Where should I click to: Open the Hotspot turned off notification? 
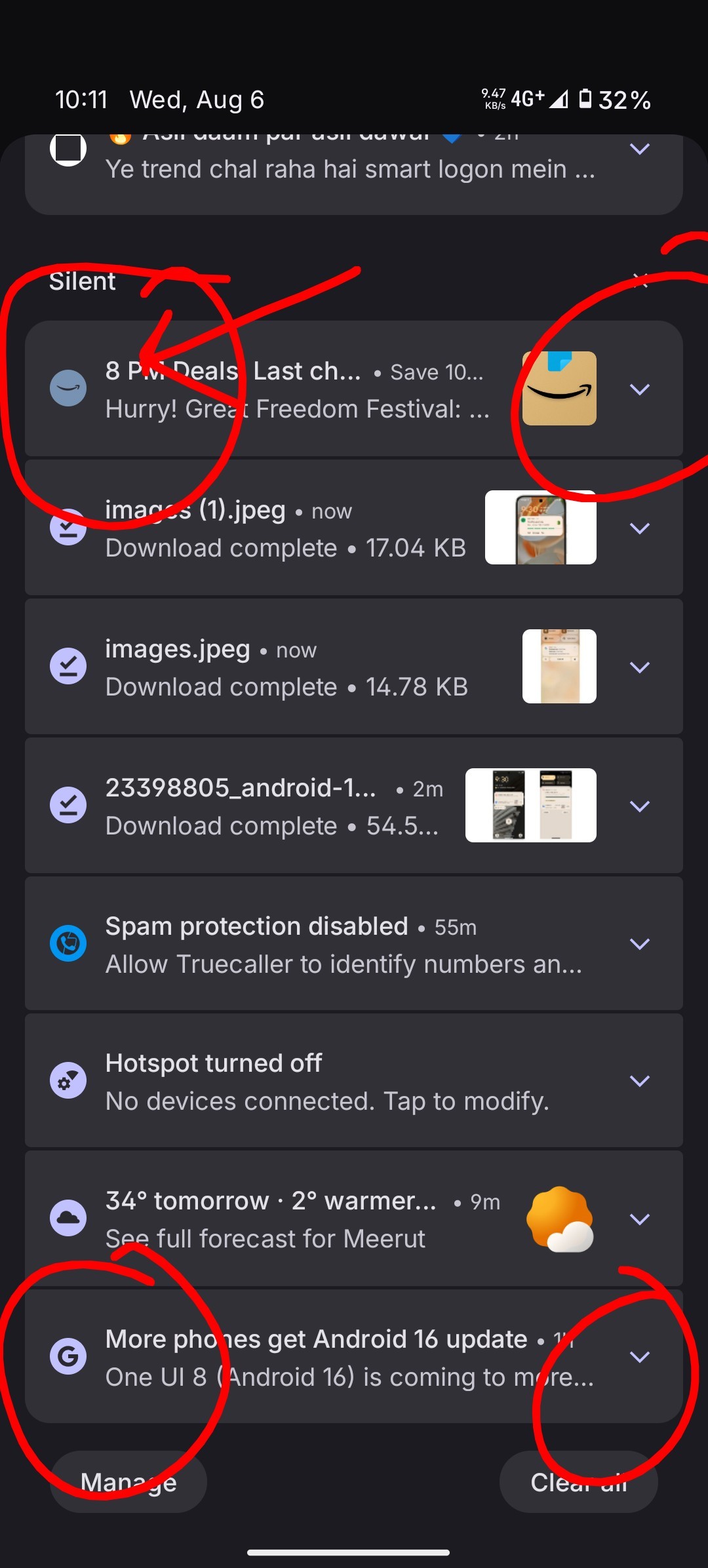coord(328,1082)
